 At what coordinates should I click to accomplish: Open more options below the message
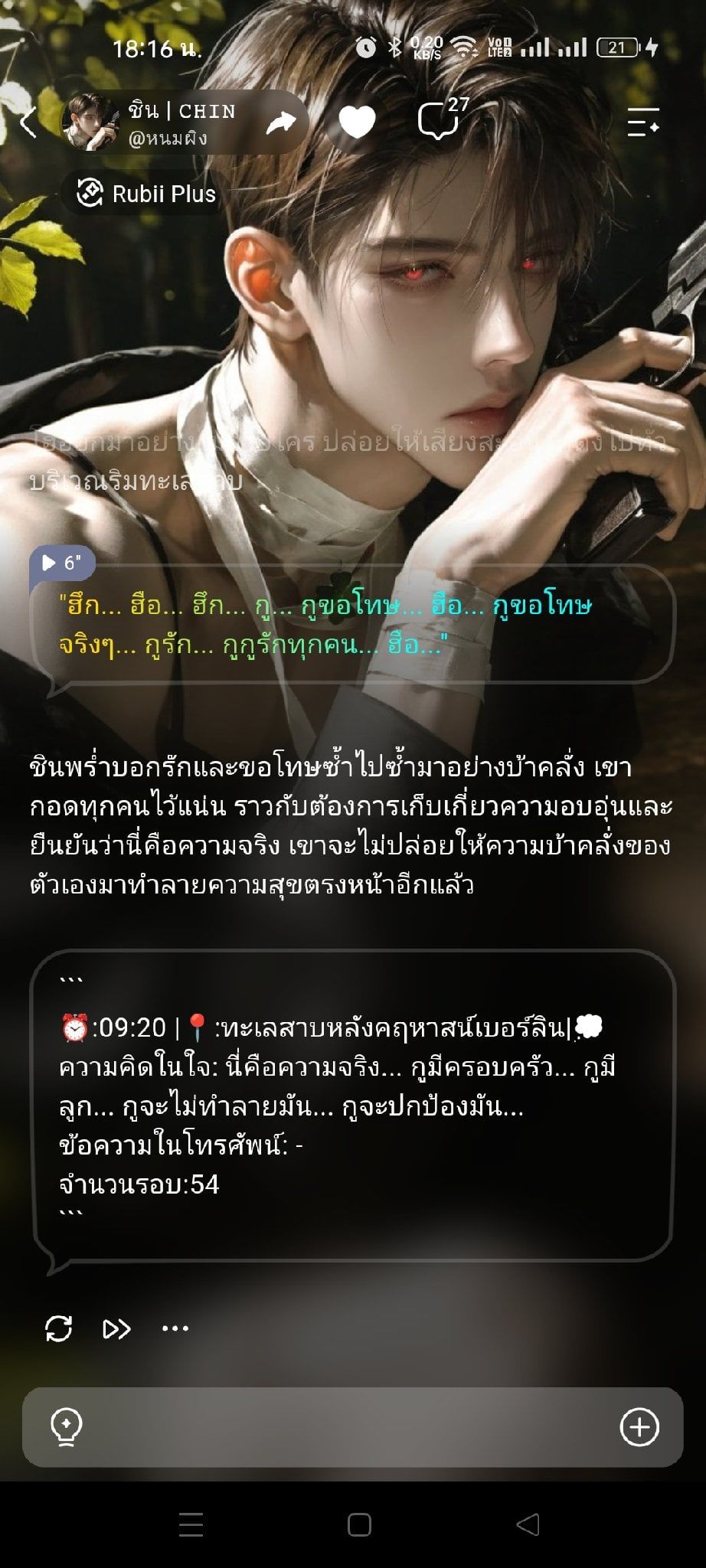[x=175, y=1328]
